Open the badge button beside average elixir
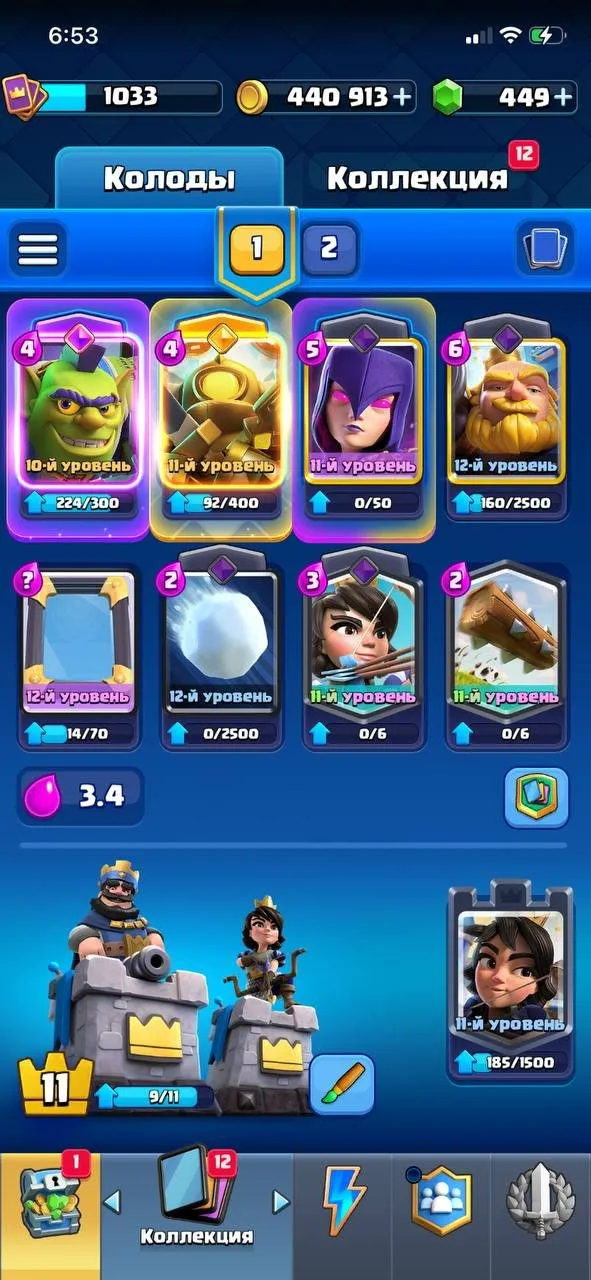 (536, 796)
